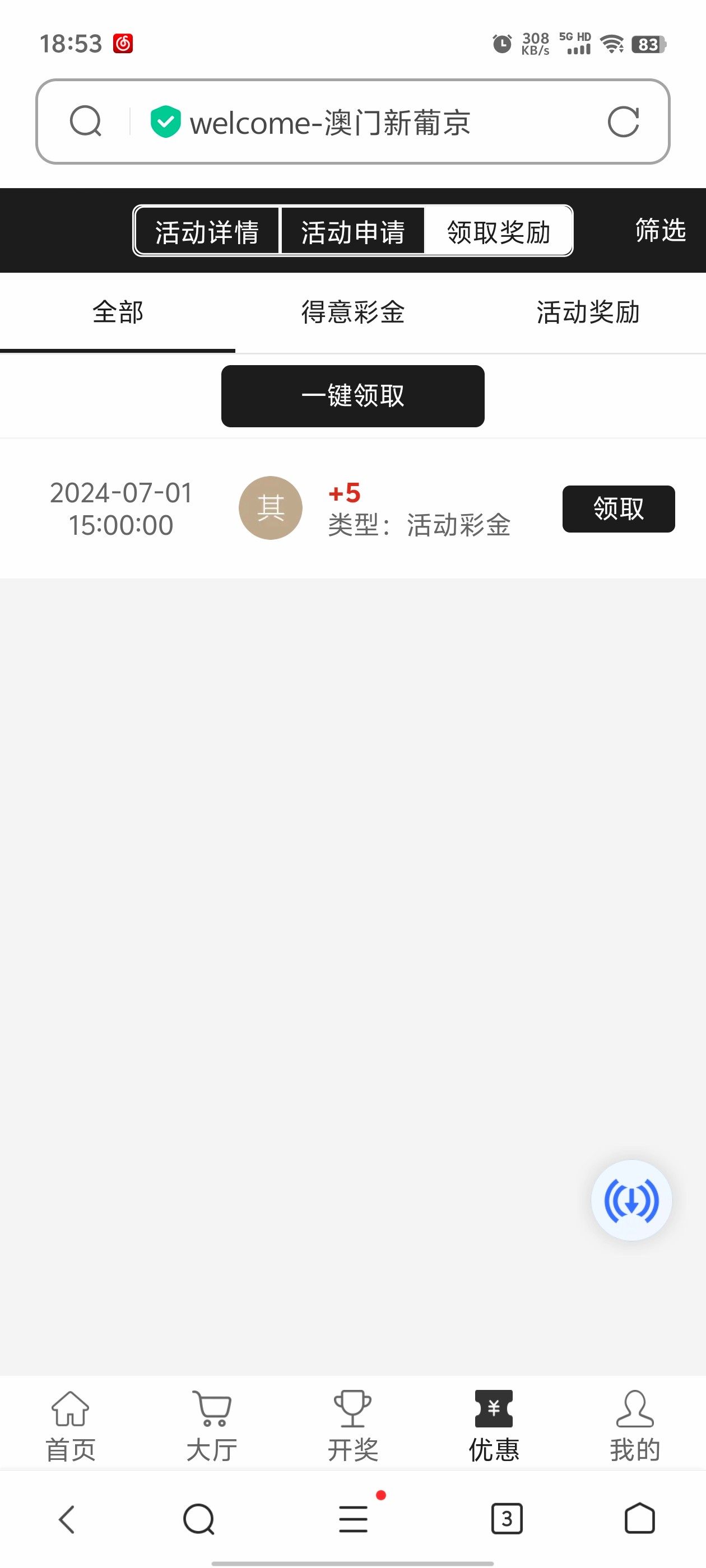The height and width of the screenshot is (1568, 706).
Task: Open the 筛选 filter
Action: coord(660,230)
